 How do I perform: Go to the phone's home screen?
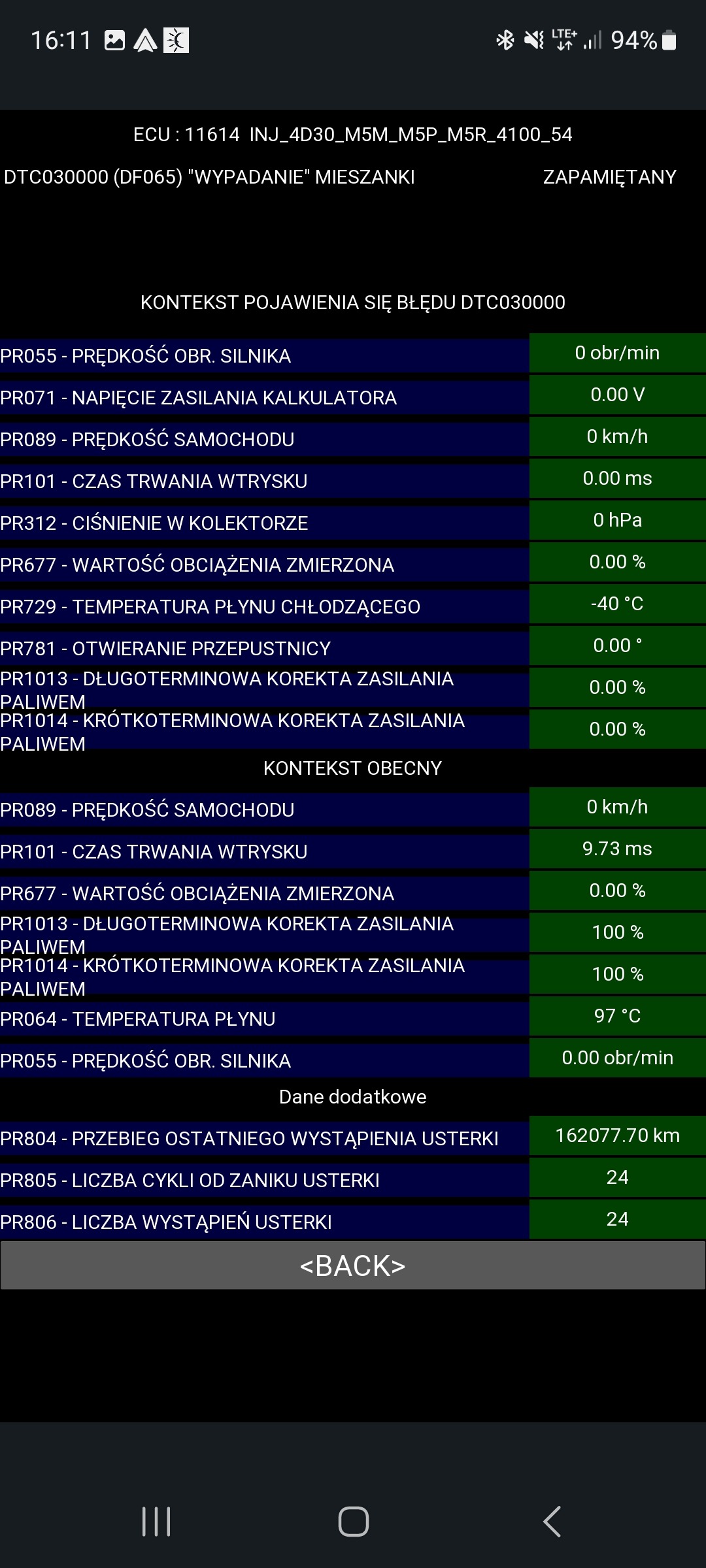click(x=353, y=1522)
